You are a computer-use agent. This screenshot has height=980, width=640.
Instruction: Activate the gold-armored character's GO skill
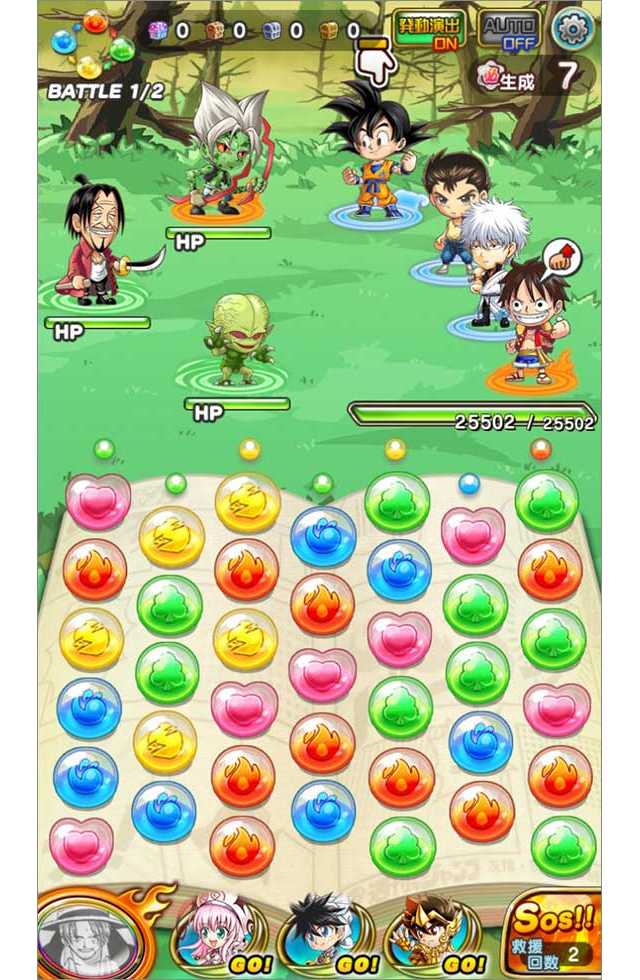443,935
